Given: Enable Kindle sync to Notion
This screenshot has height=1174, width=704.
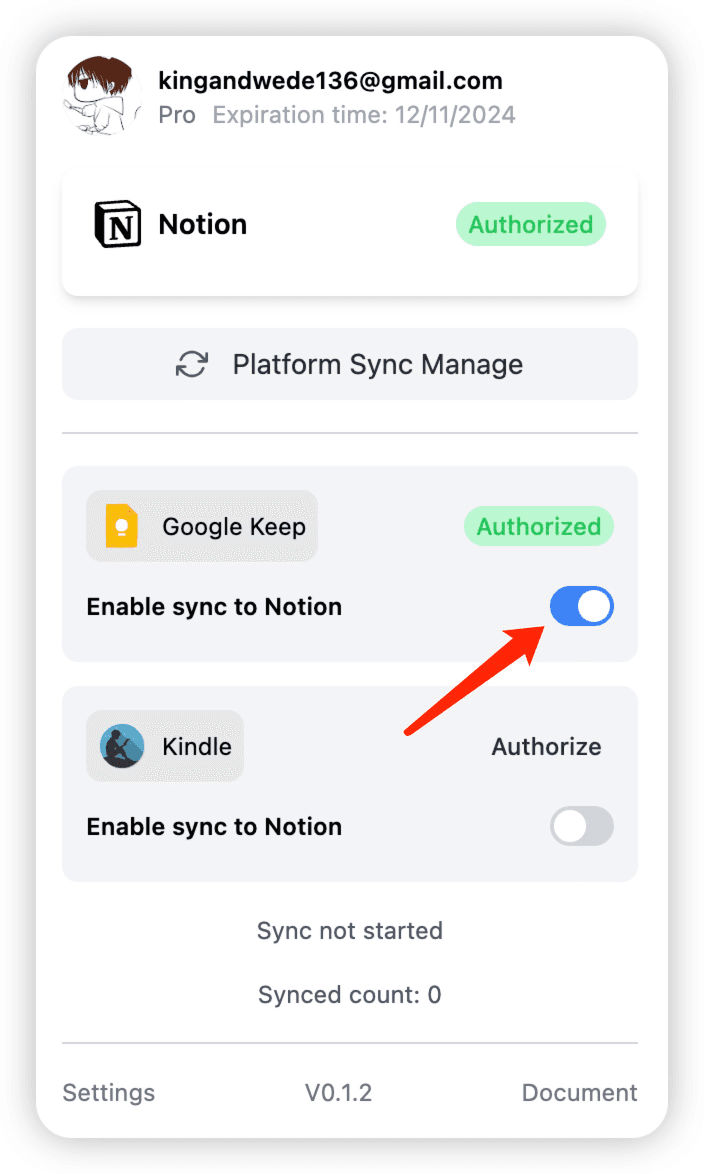Looking at the screenshot, I should (x=581, y=827).
